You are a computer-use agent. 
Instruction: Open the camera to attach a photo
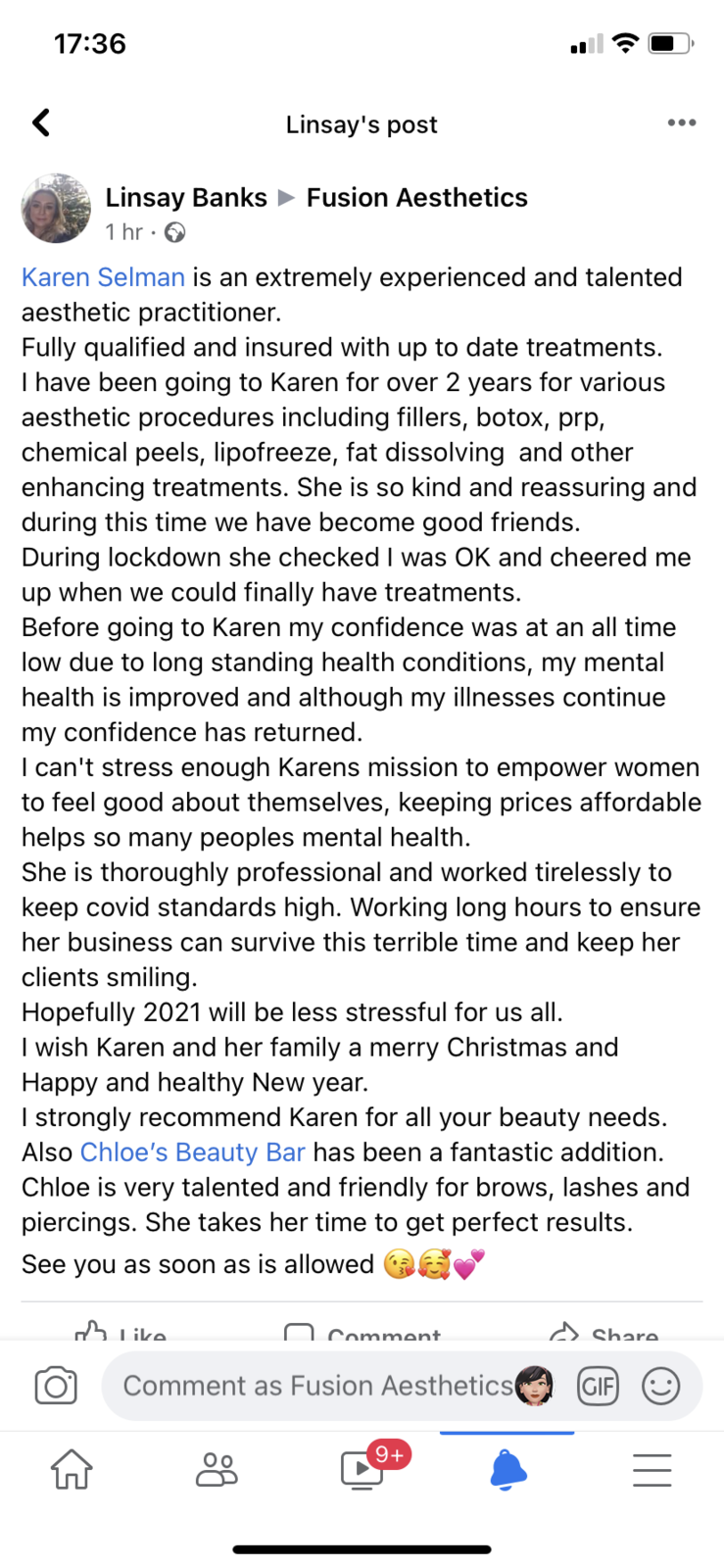56,1386
